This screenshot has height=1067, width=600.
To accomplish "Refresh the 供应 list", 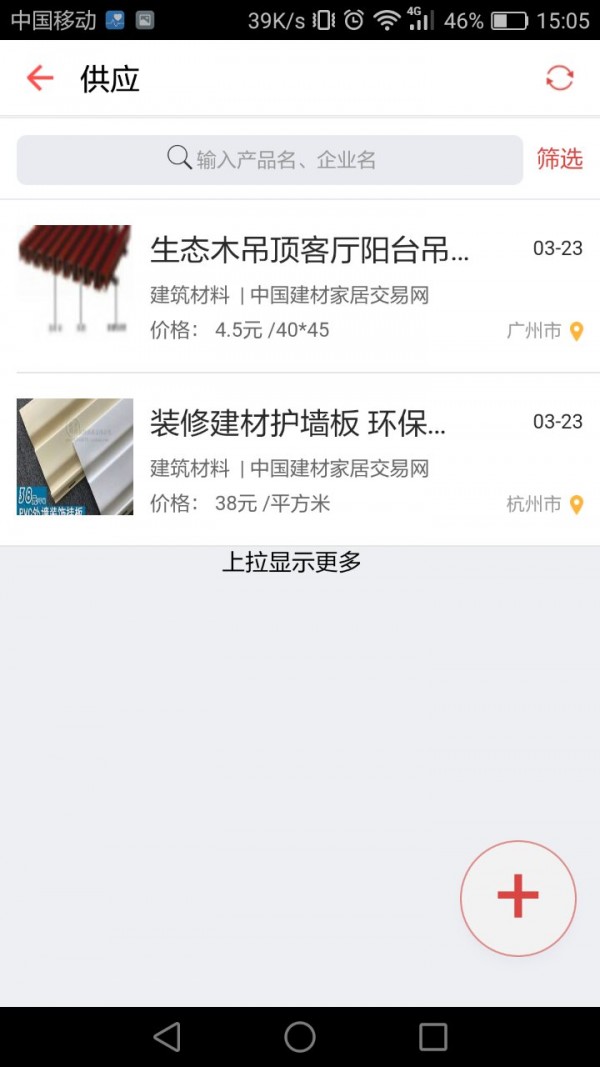I will 559,78.
